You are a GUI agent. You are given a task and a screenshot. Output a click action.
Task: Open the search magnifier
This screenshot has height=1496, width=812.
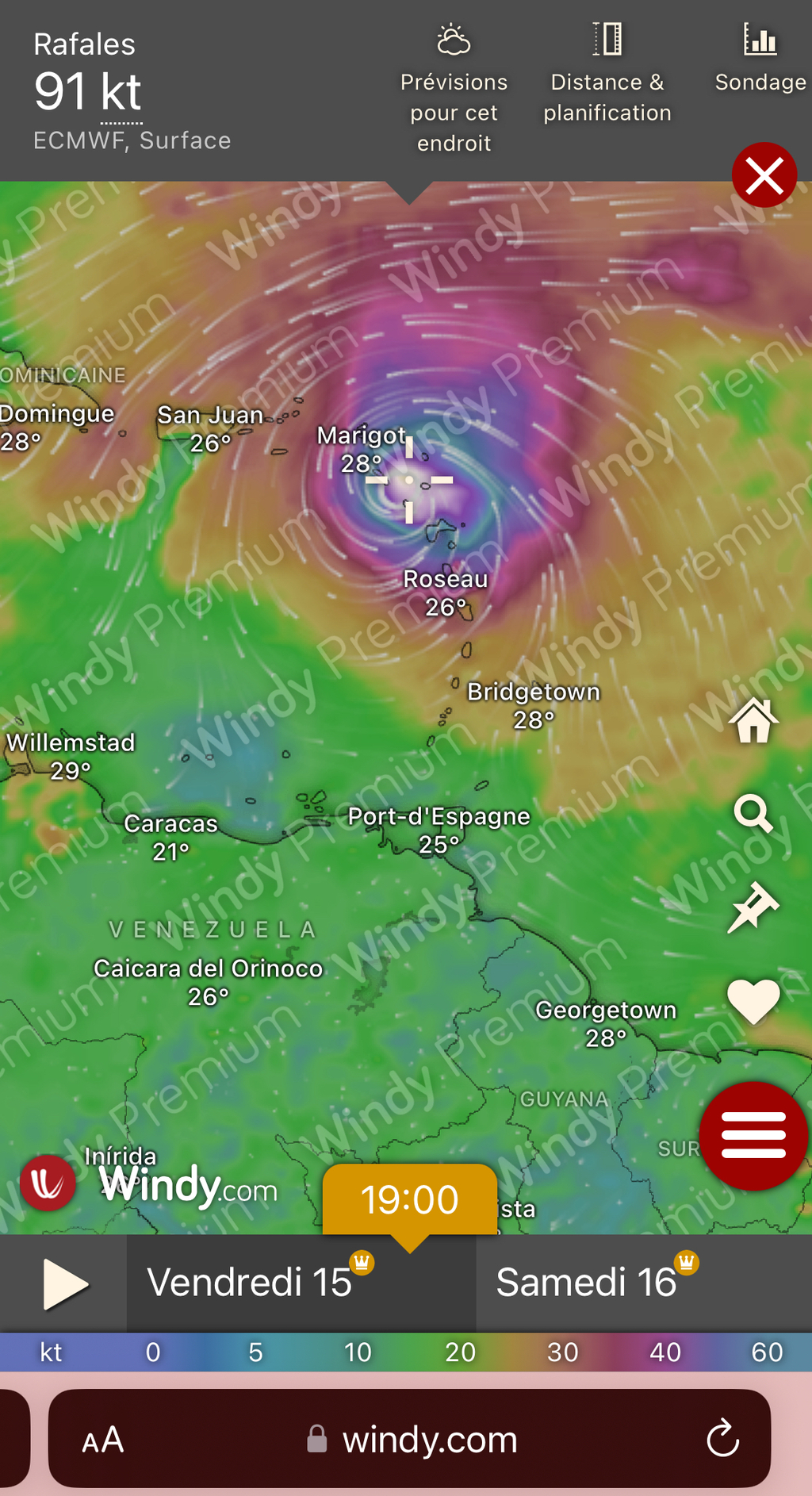click(x=753, y=814)
